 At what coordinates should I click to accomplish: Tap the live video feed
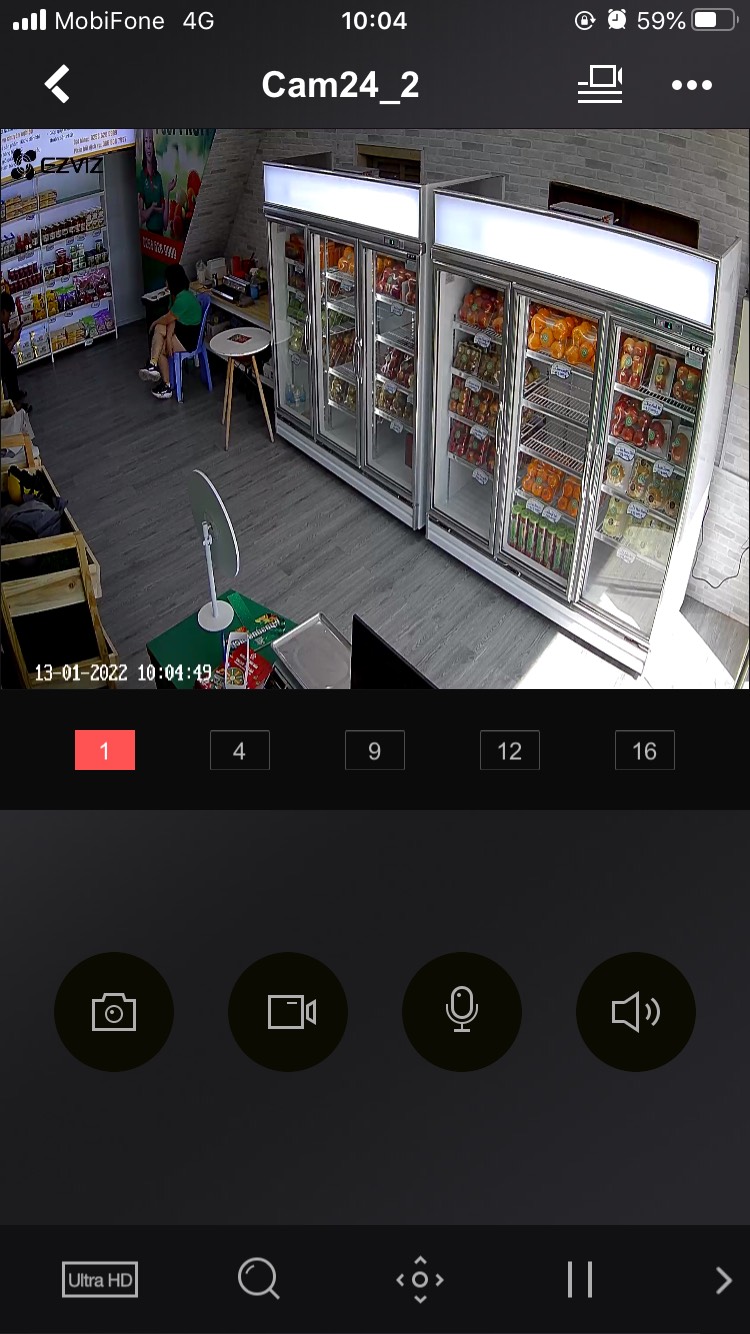tap(375, 408)
